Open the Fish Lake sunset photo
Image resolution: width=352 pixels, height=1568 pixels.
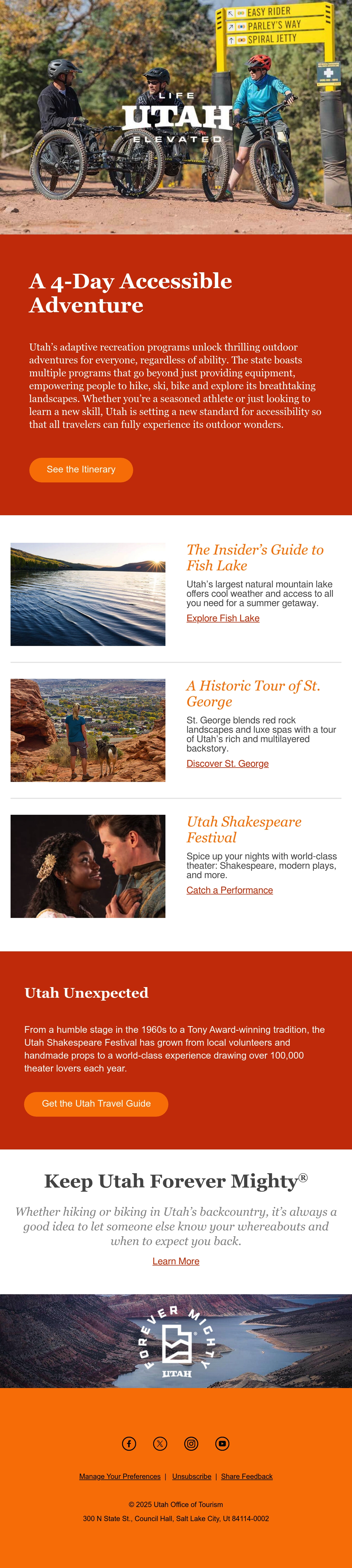tap(88, 594)
